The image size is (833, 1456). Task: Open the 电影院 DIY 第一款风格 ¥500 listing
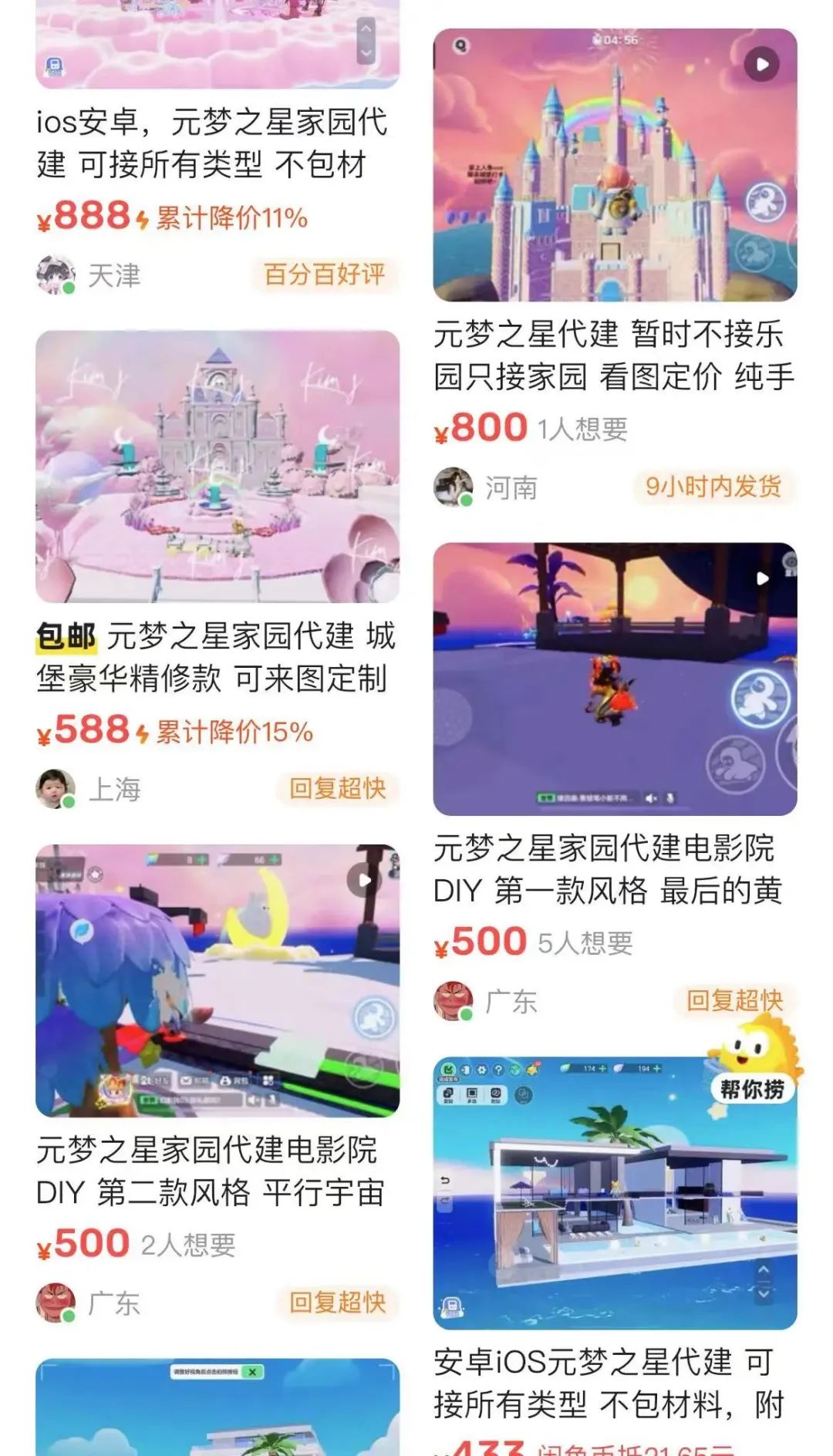[615, 679]
